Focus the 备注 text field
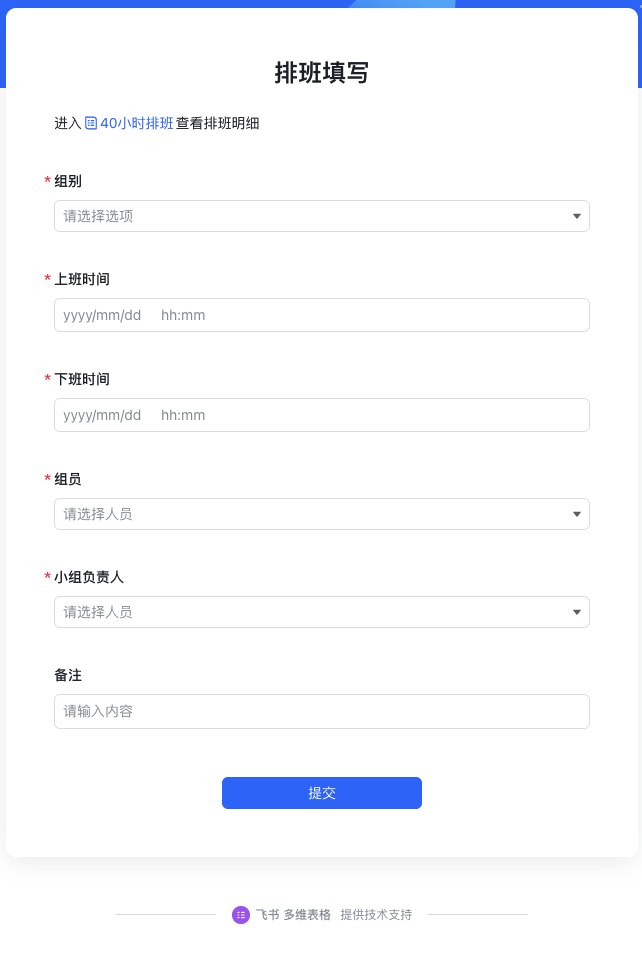 pos(321,711)
